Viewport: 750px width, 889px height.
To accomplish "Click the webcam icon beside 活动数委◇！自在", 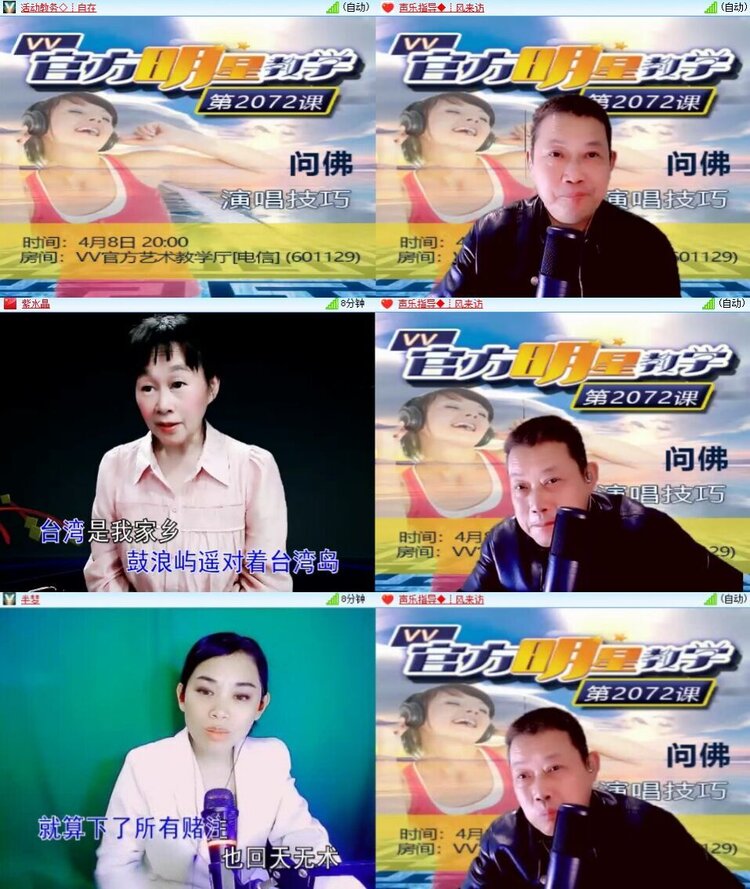I will tap(7, 9).
